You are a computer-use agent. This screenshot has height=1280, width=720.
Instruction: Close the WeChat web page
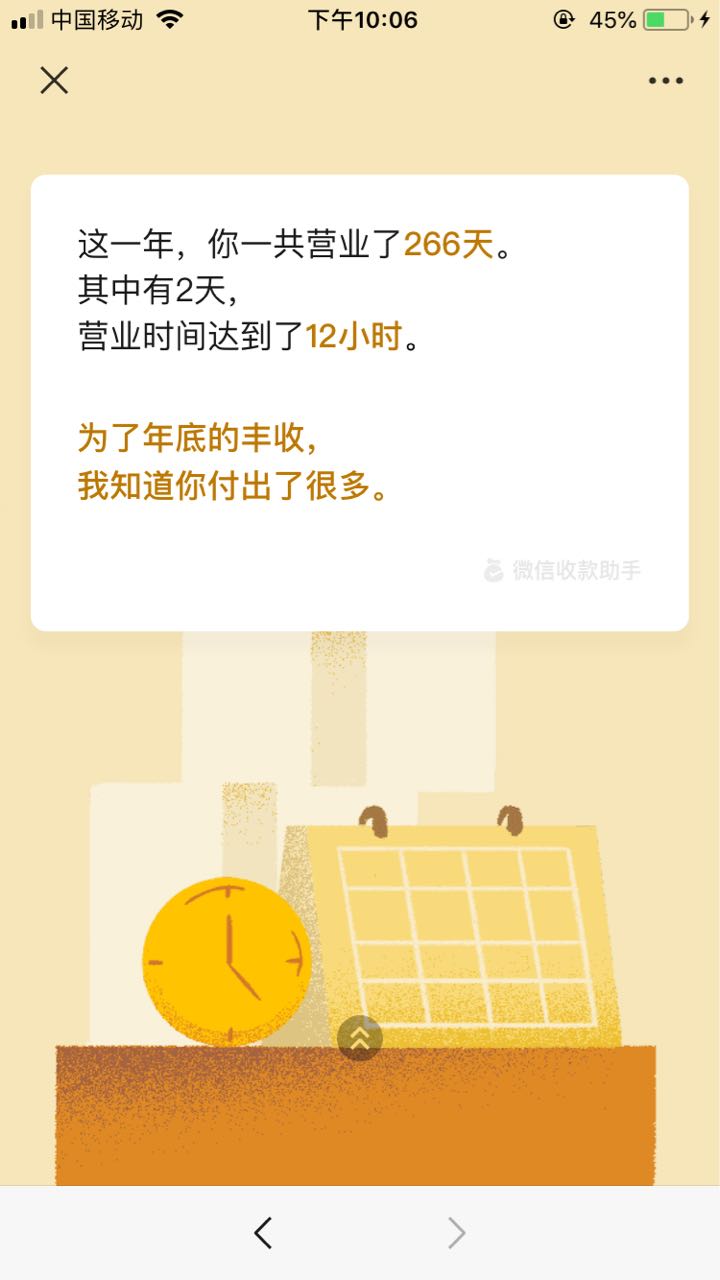tap(54, 80)
